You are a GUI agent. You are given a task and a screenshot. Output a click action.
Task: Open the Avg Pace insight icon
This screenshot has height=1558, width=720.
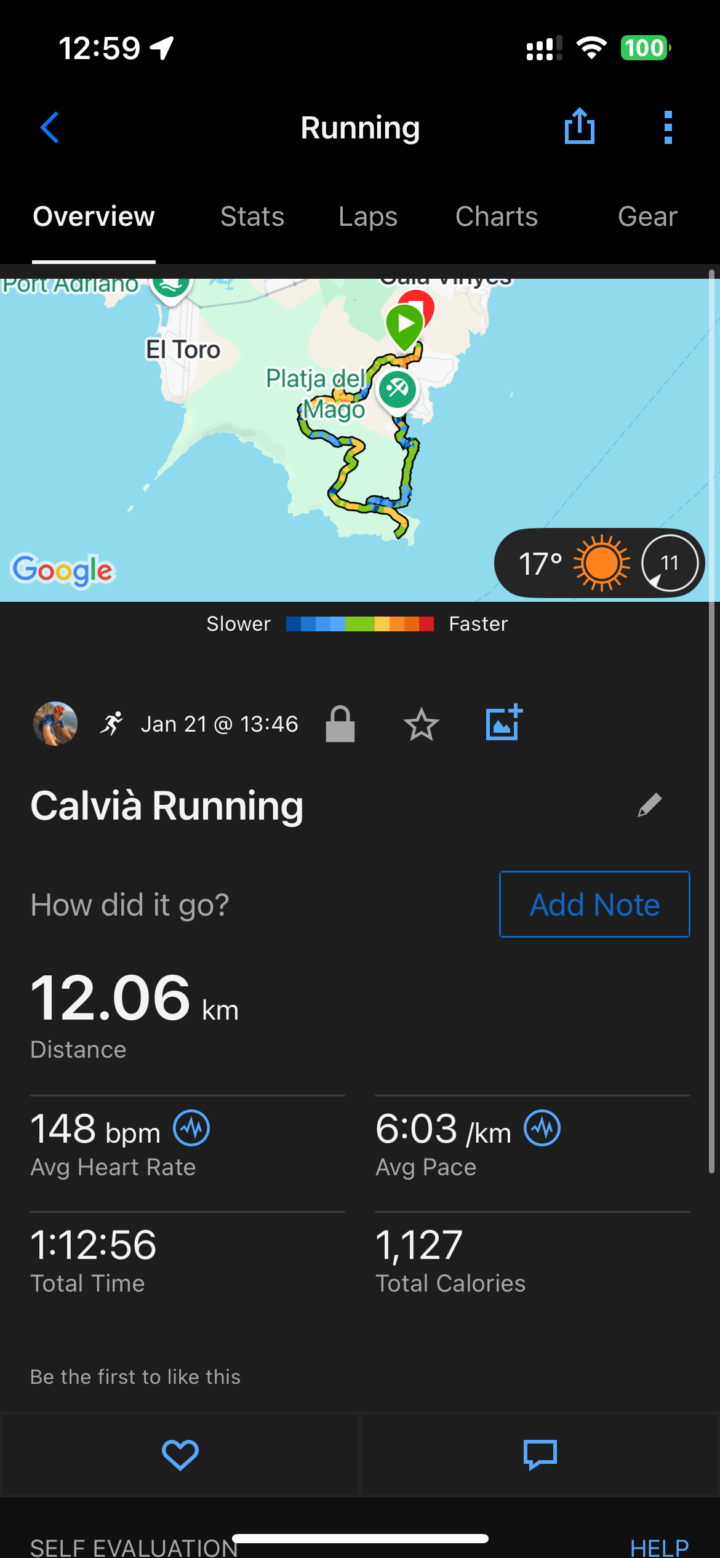542,1129
